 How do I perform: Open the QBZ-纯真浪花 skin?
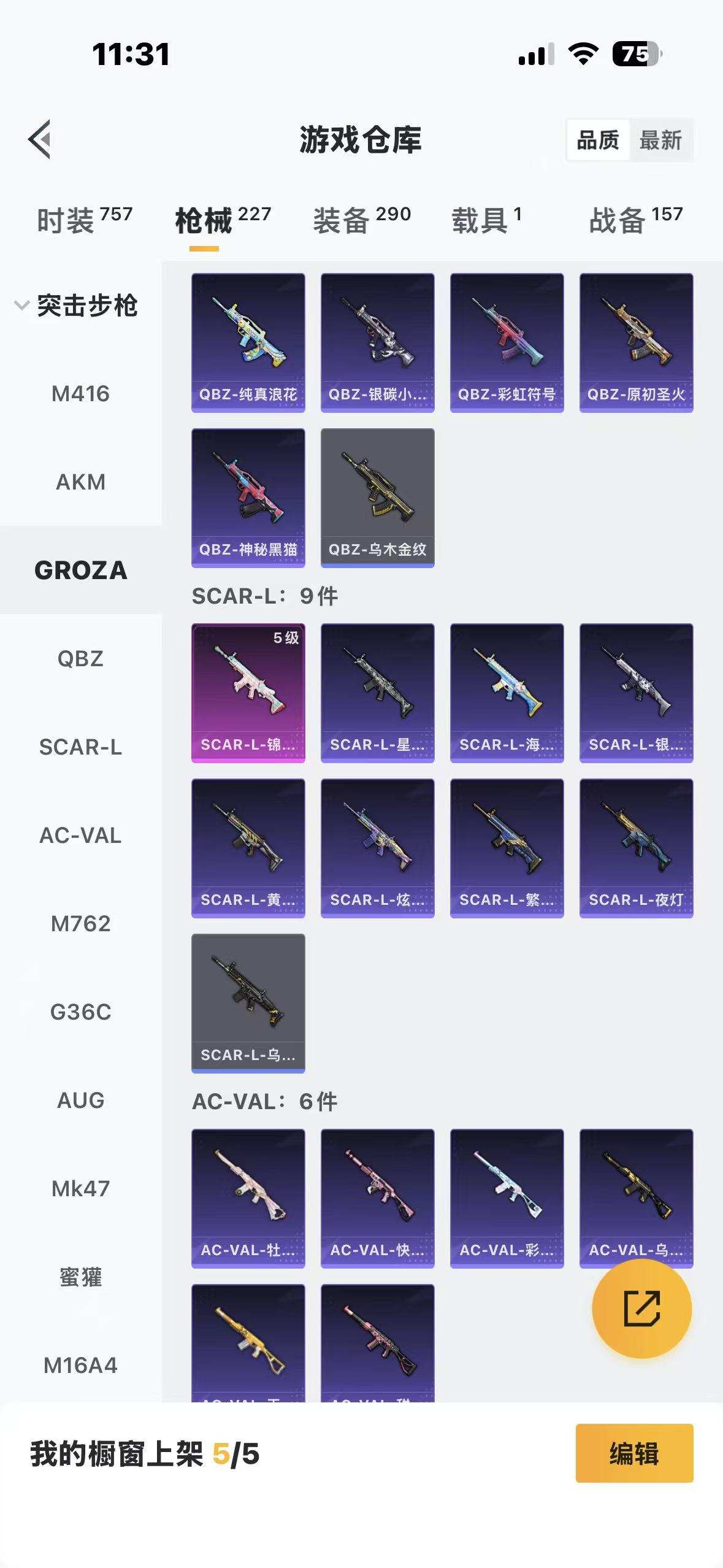click(x=248, y=342)
